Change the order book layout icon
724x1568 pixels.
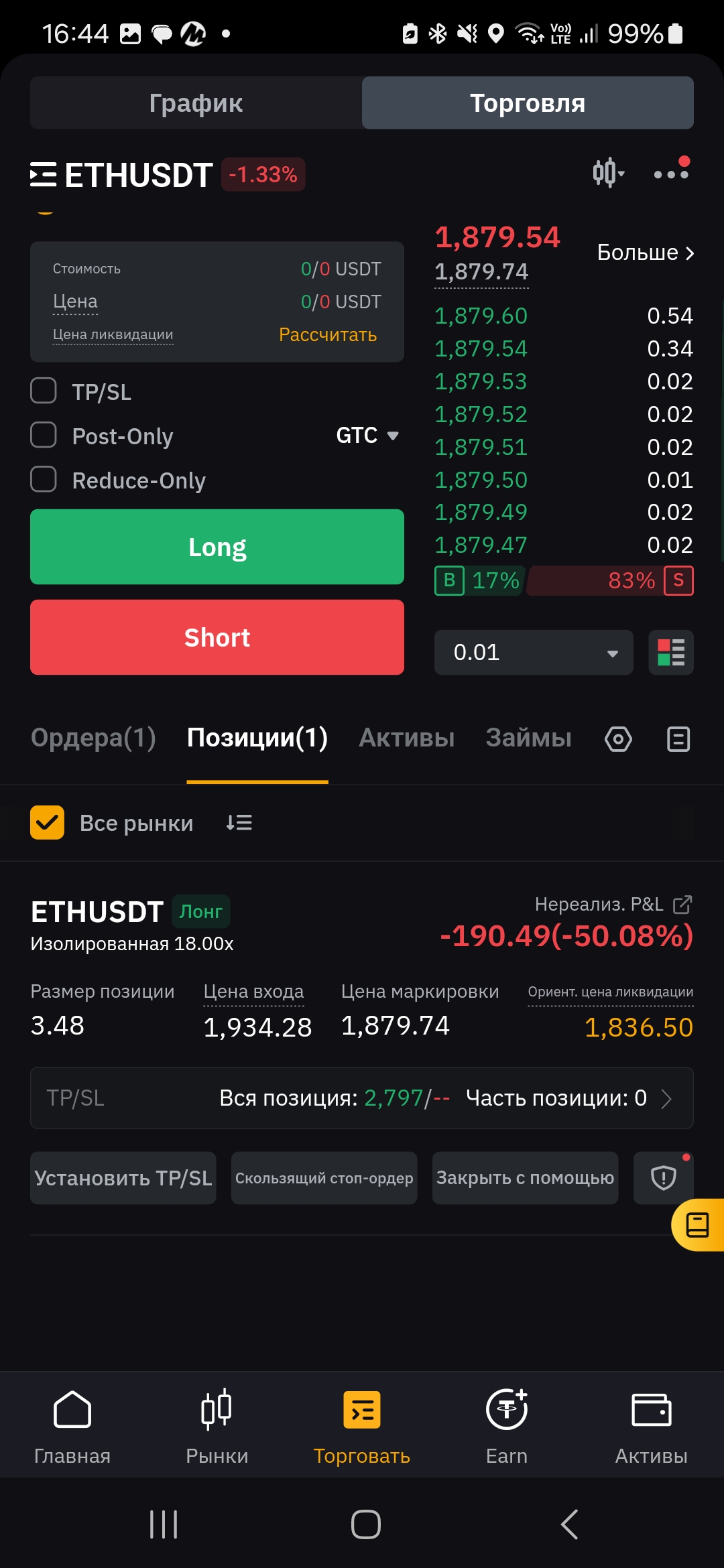pos(671,652)
